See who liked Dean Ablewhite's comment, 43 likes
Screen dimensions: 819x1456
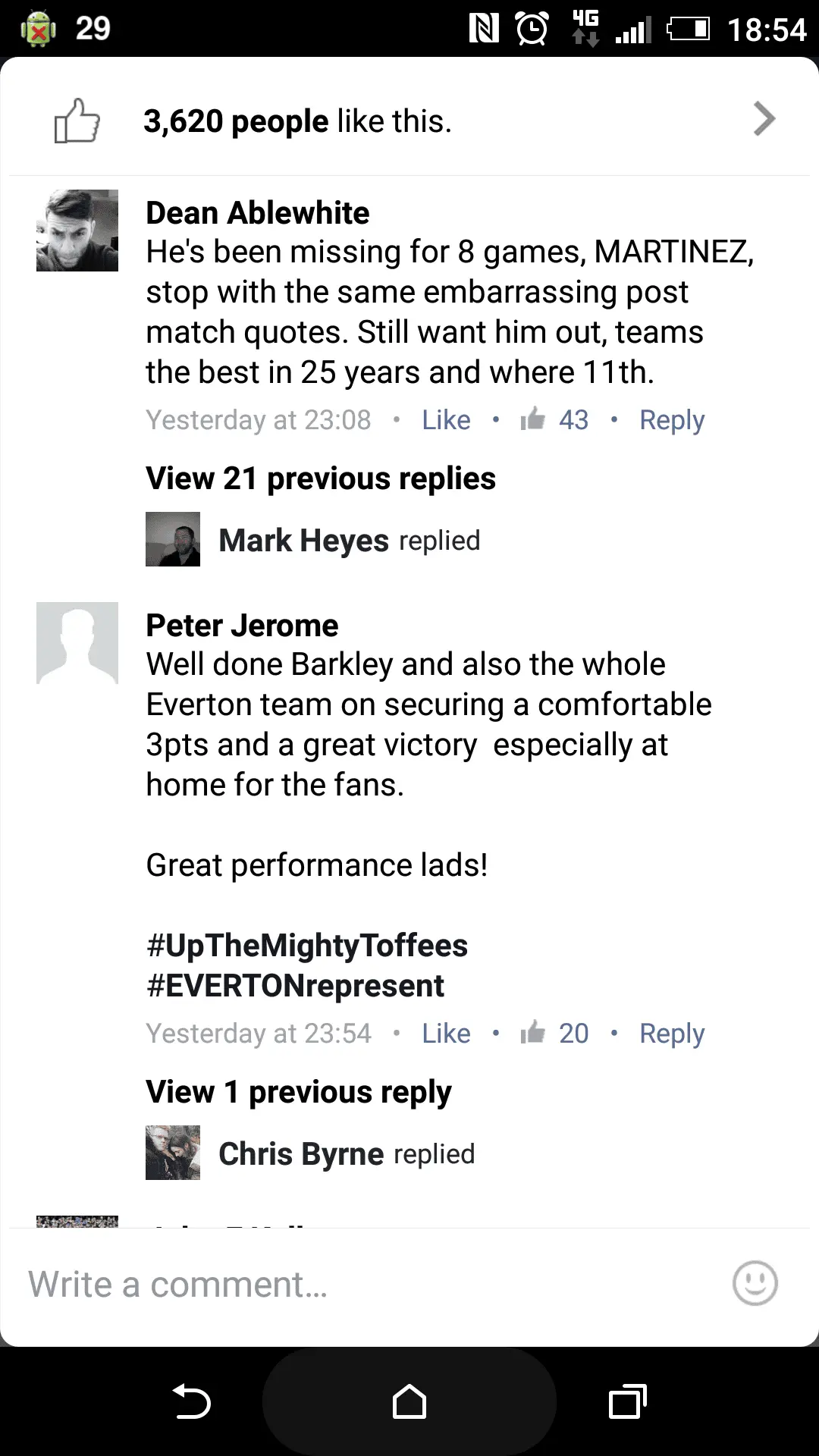555,420
